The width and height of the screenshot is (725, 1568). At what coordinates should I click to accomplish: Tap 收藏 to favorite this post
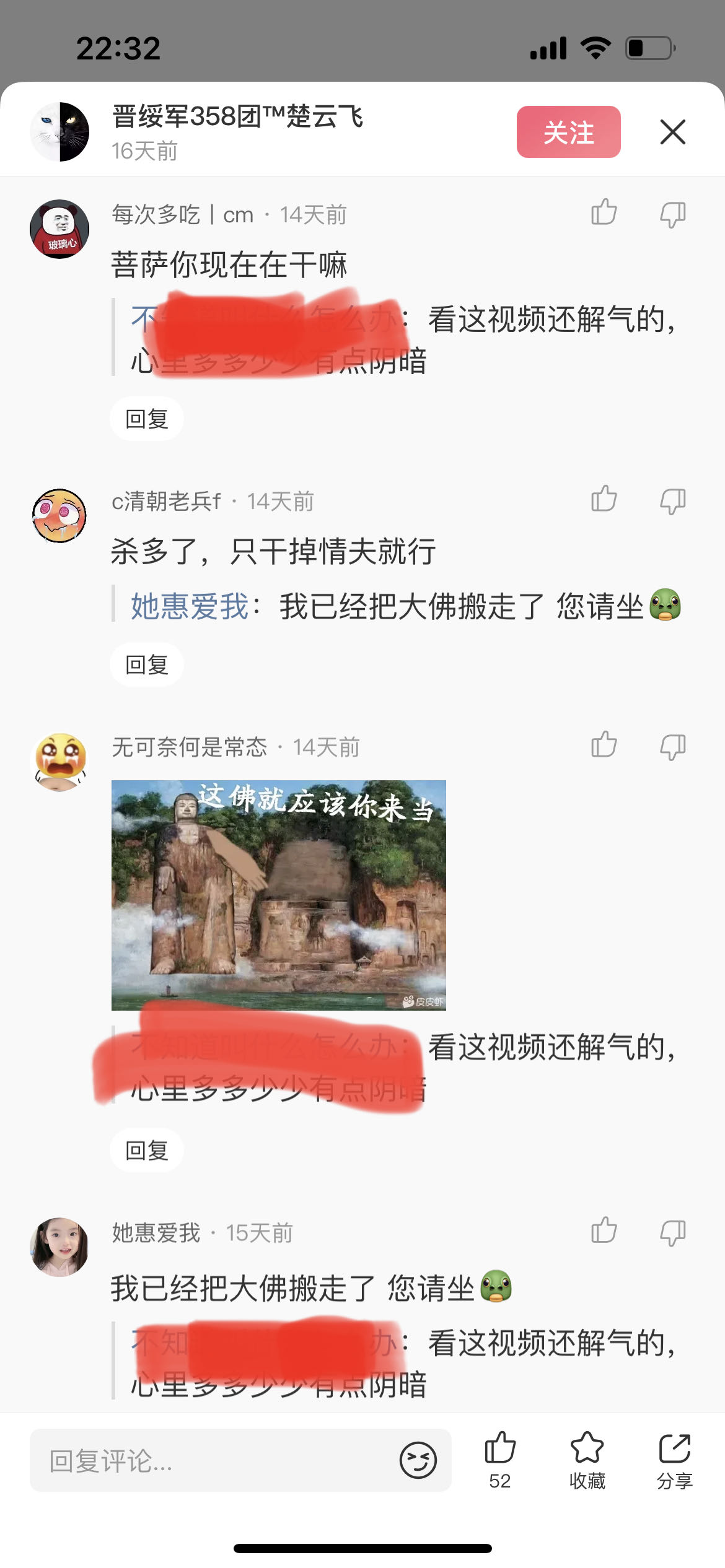click(587, 1460)
